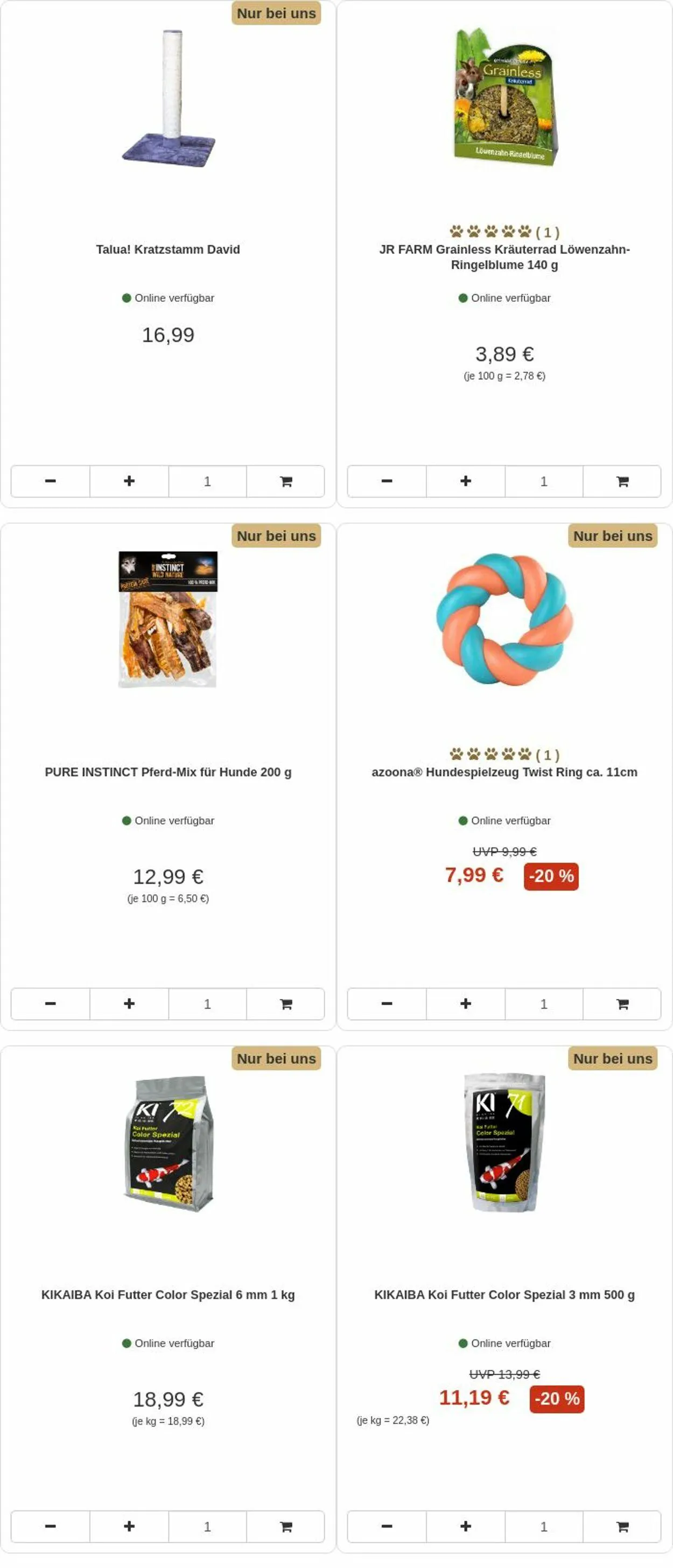Increase quantity for Talua! Kratzstamm David
This screenshot has height=1568, width=673.
pyautogui.click(x=129, y=482)
